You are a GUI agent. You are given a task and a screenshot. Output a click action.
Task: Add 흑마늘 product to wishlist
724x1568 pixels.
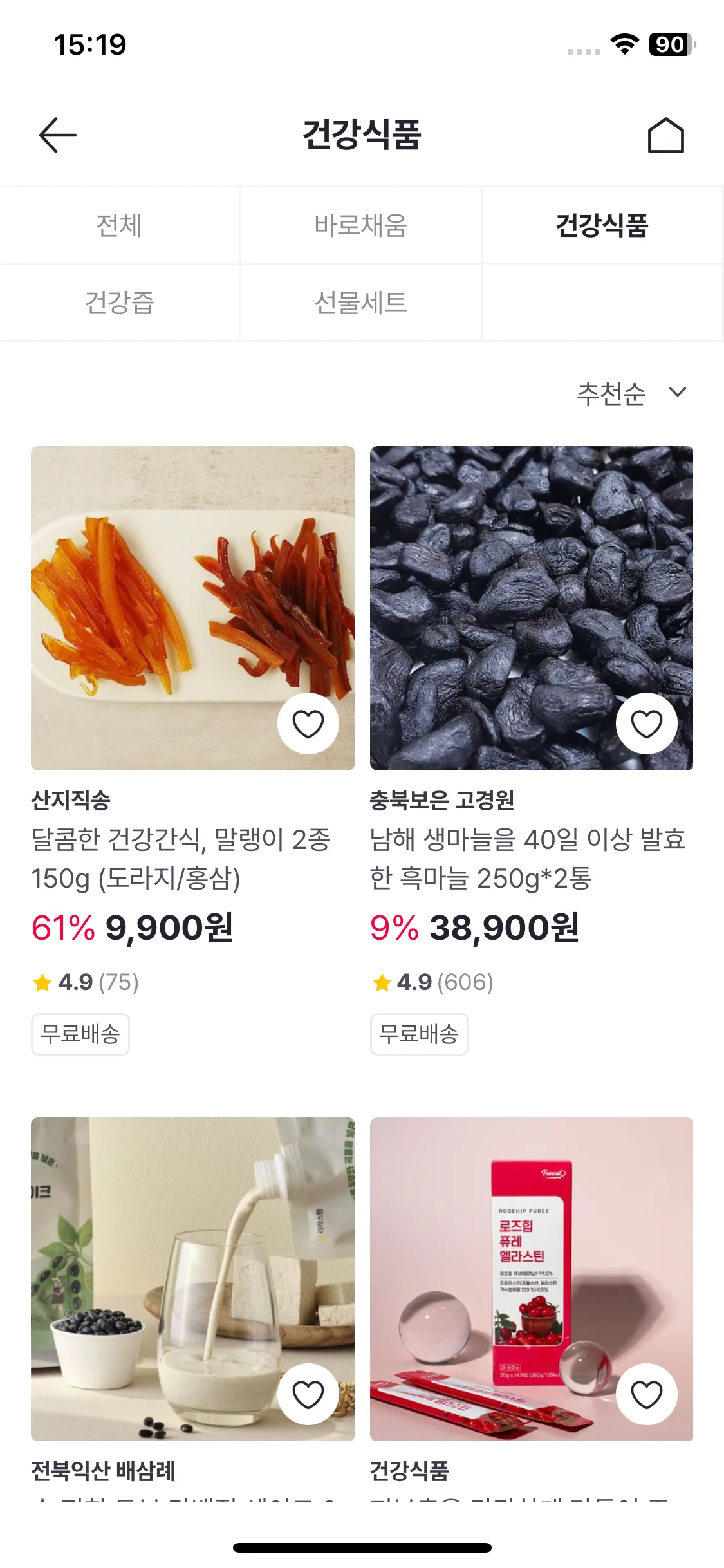(646, 723)
